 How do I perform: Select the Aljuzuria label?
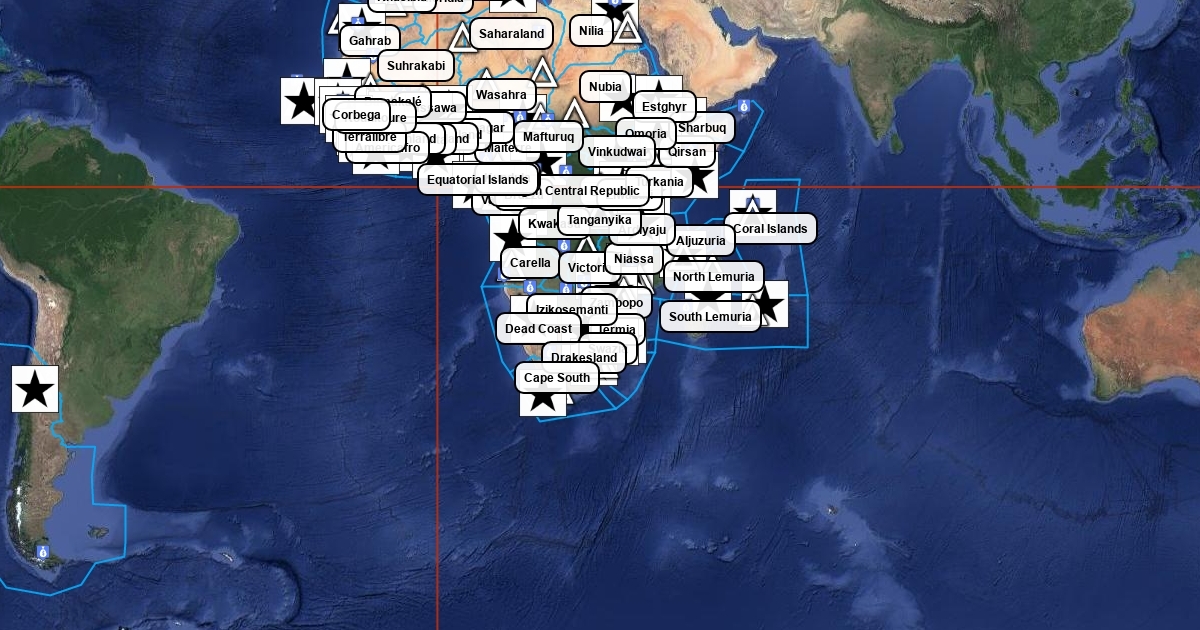pos(700,241)
